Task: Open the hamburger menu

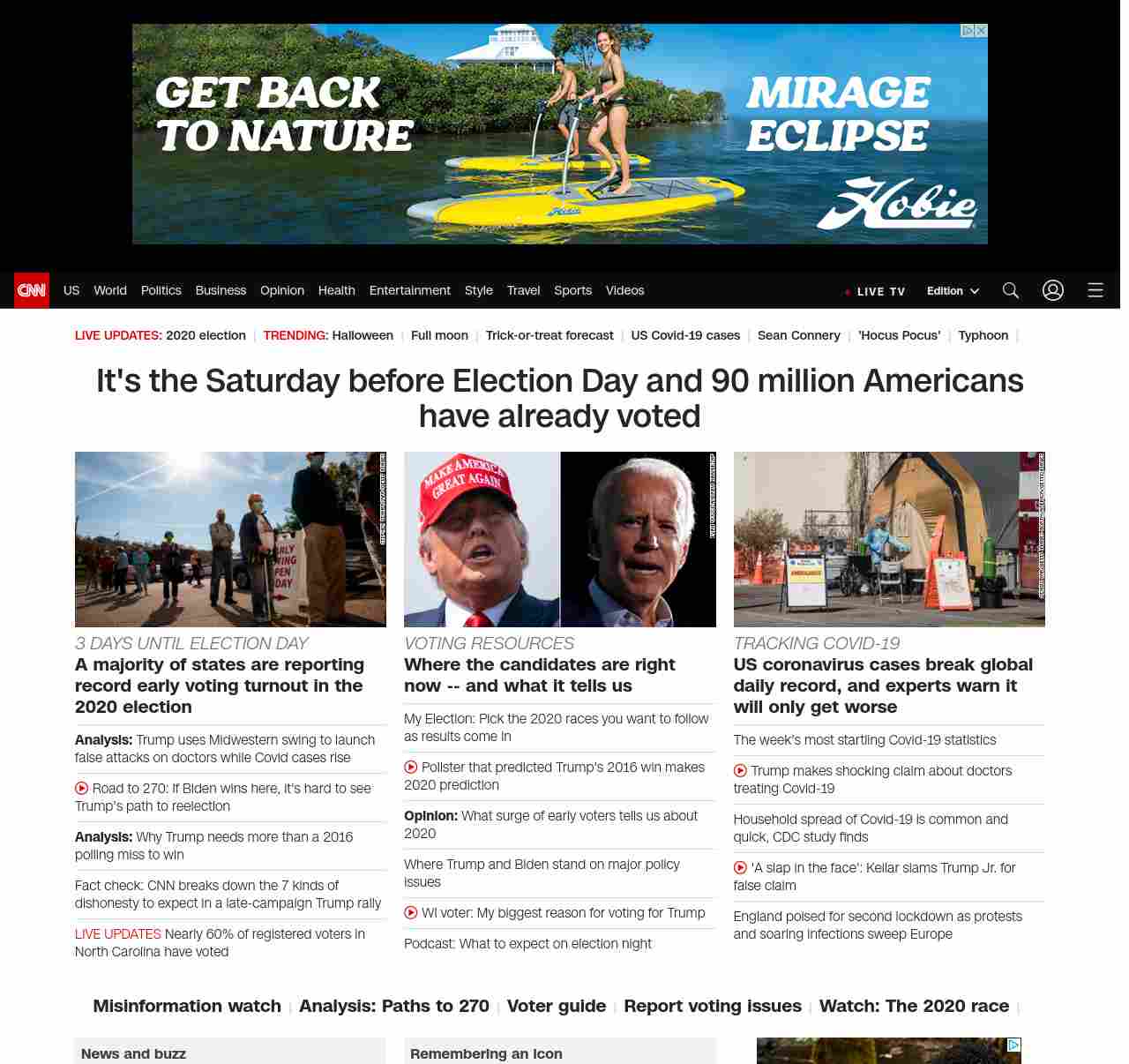Action: click(1095, 290)
